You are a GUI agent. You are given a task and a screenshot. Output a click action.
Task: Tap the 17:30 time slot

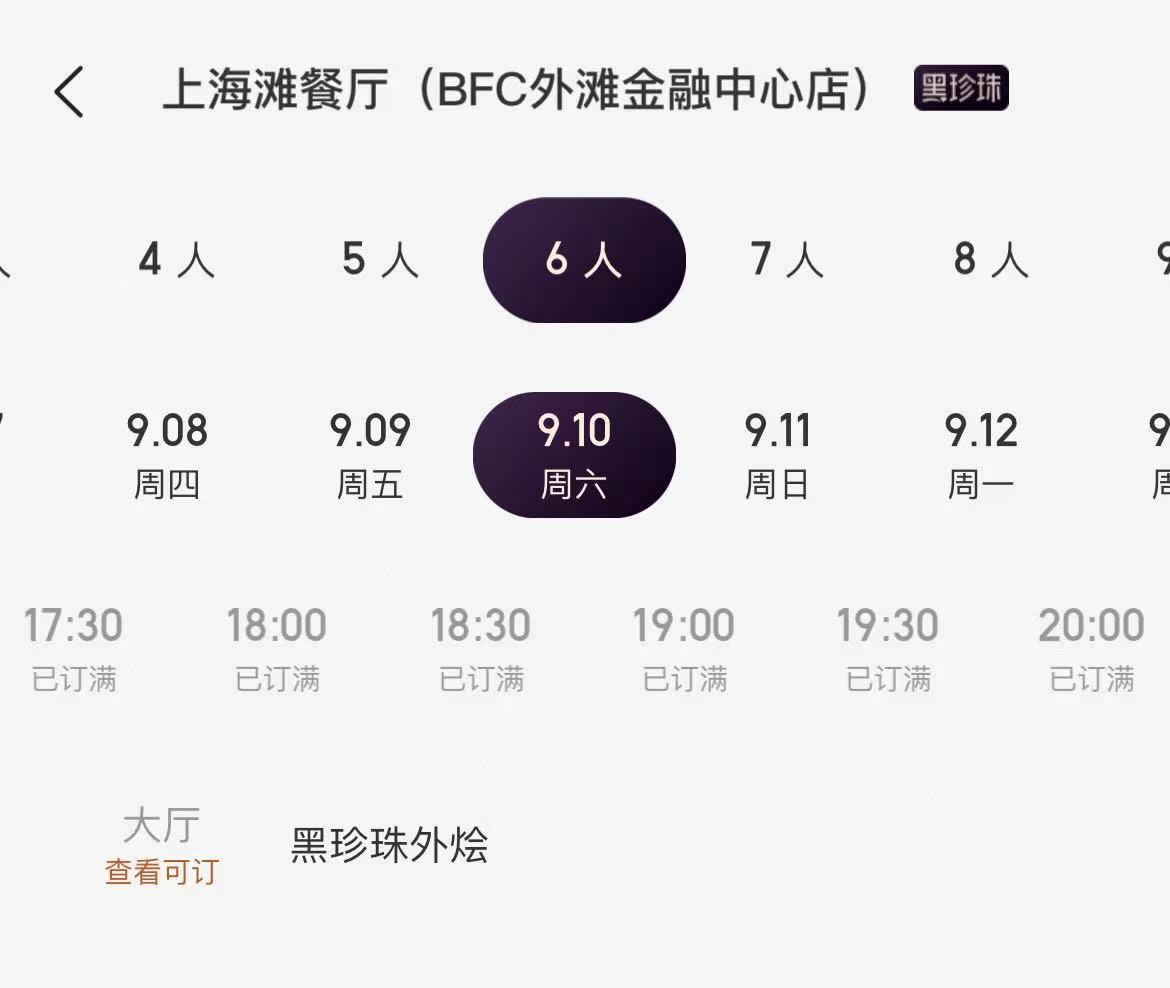click(x=73, y=648)
